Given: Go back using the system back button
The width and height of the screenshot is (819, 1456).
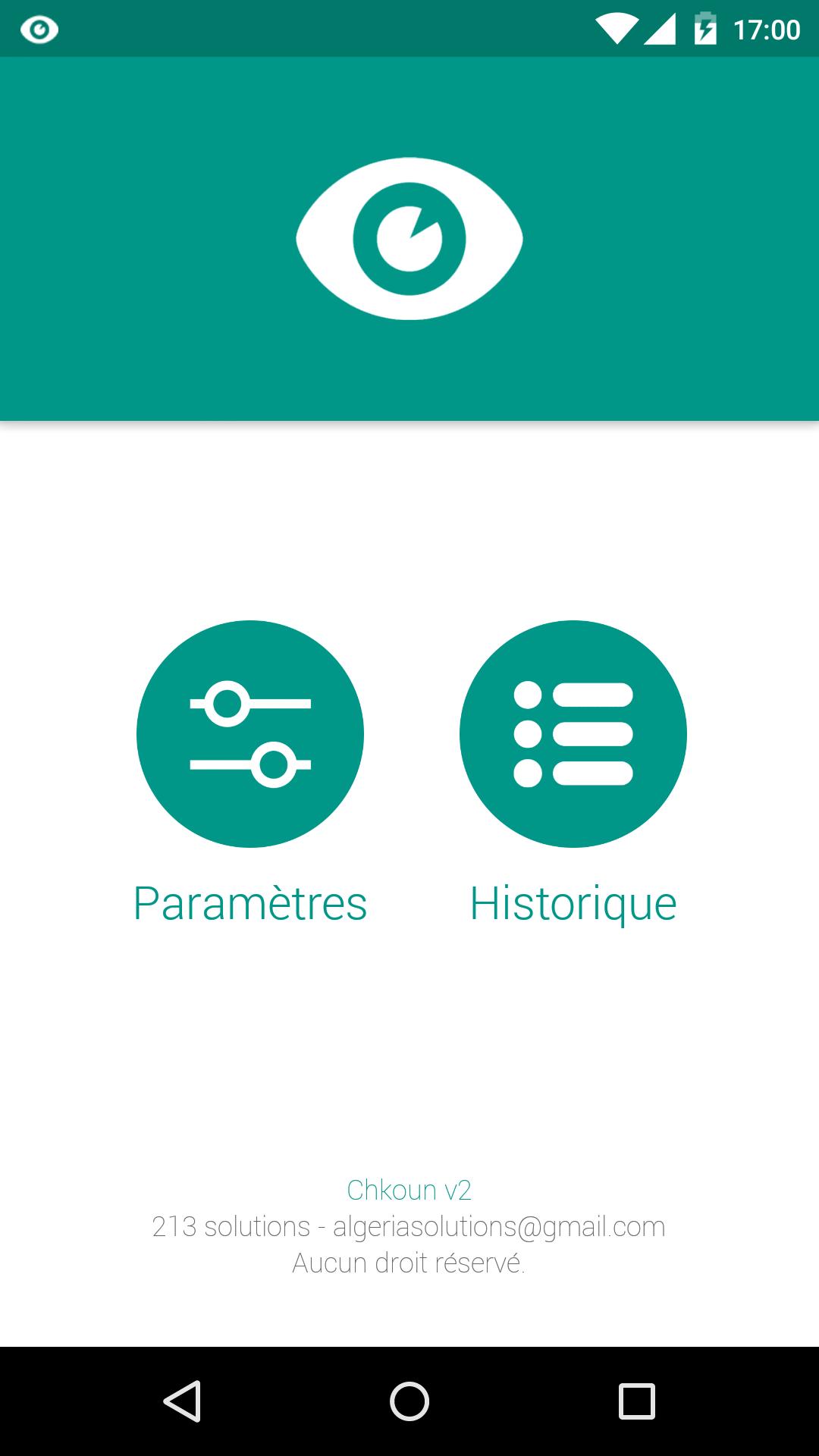Looking at the screenshot, I should (x=182, y=1401).
